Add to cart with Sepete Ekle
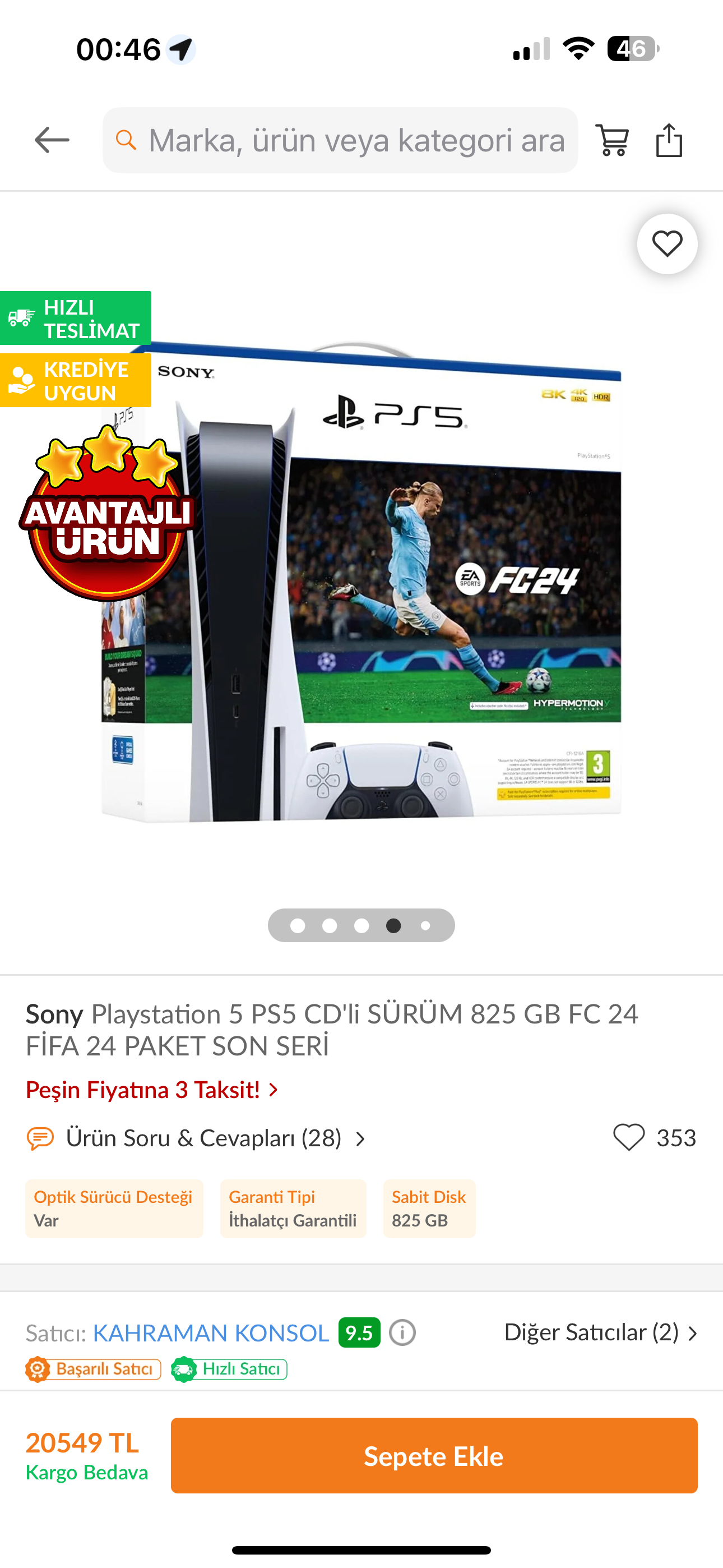 click(434, 1456)
